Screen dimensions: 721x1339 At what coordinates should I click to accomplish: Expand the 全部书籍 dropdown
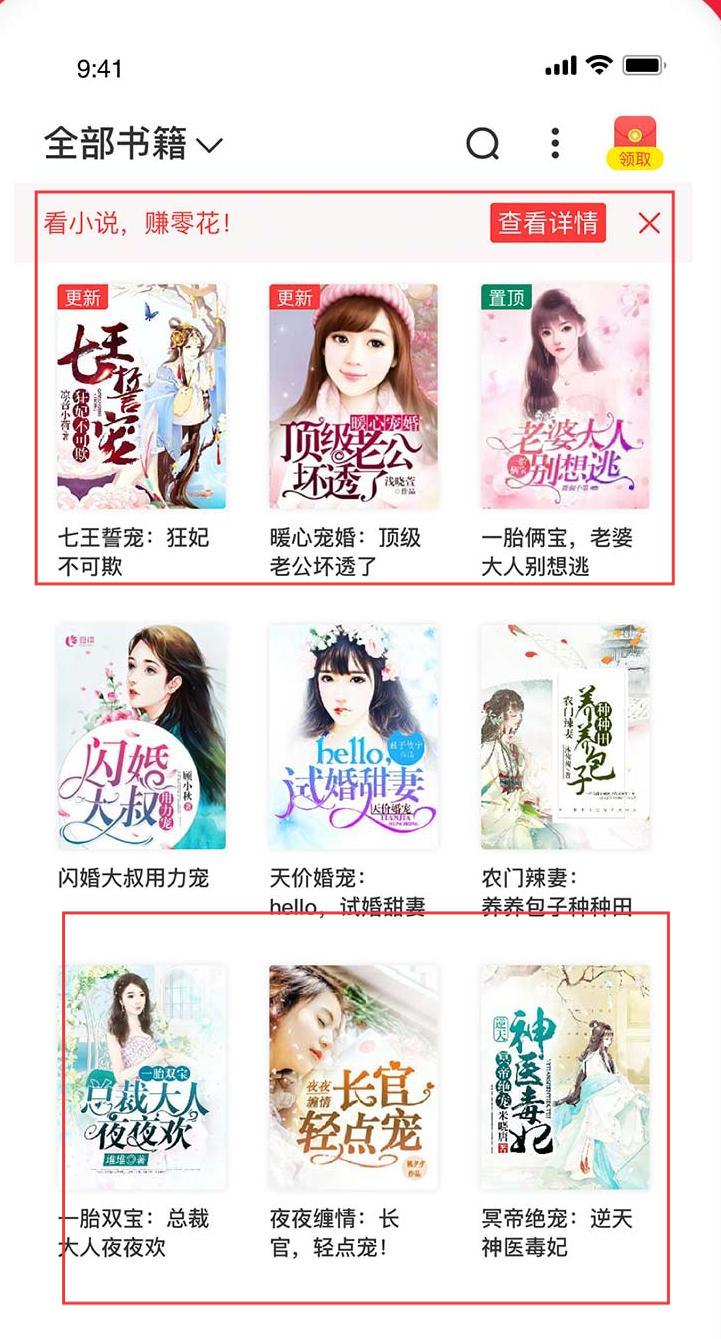[x=133, y=145]
